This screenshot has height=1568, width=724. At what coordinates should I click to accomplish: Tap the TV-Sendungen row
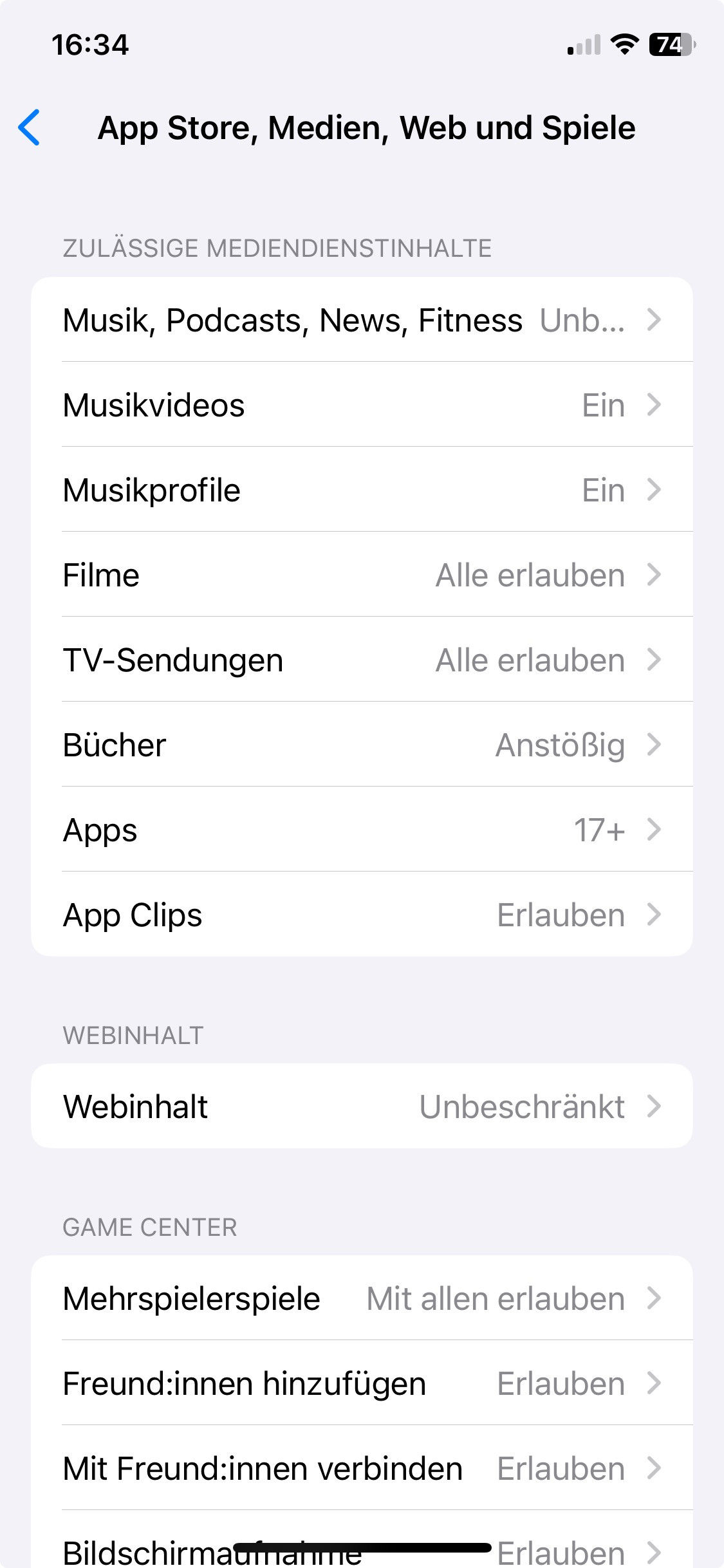[362, 660]
